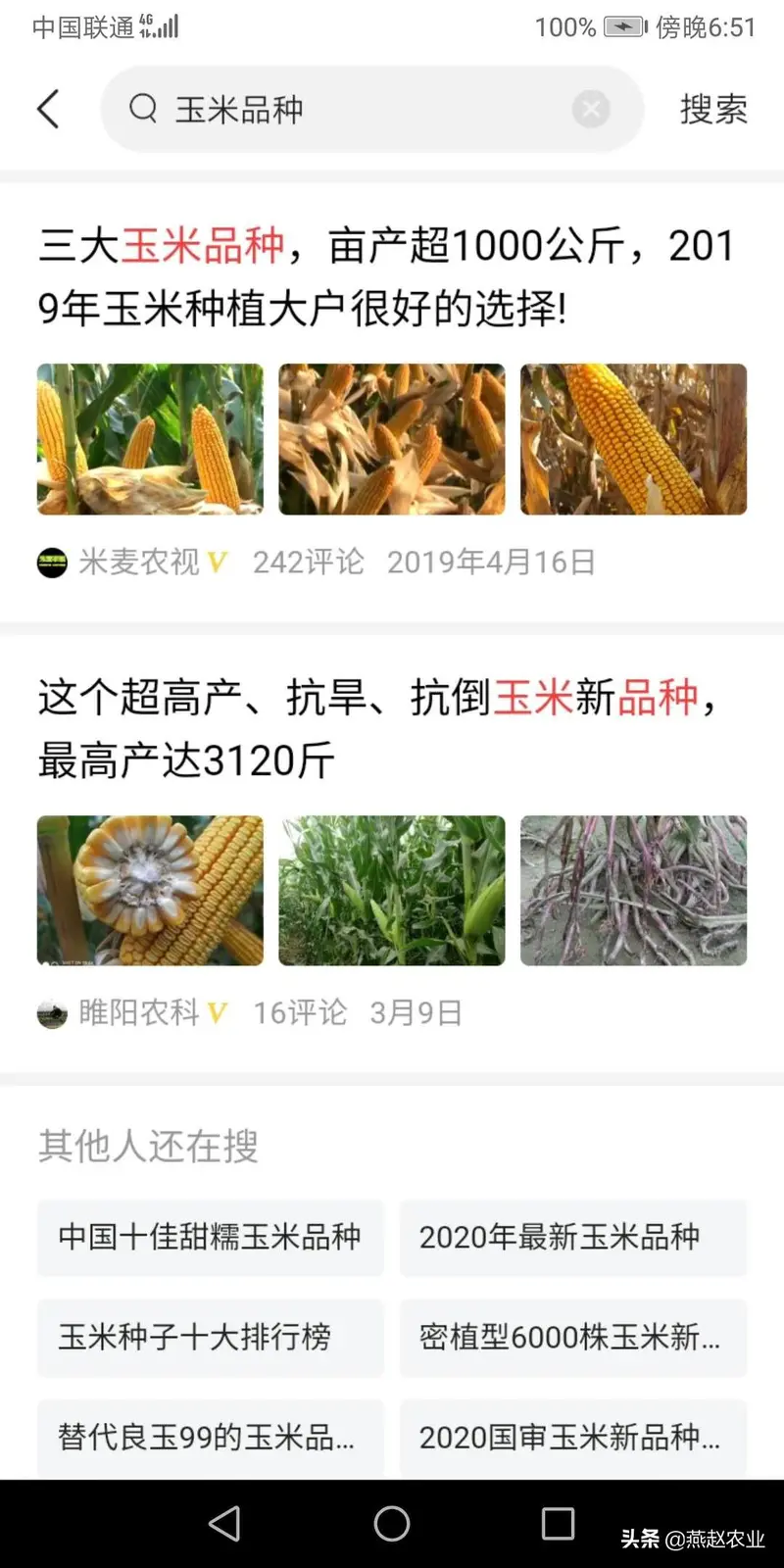
Task: Select the 2020年最新玉米品种 suggestion
Action: tap(573, 1237)
